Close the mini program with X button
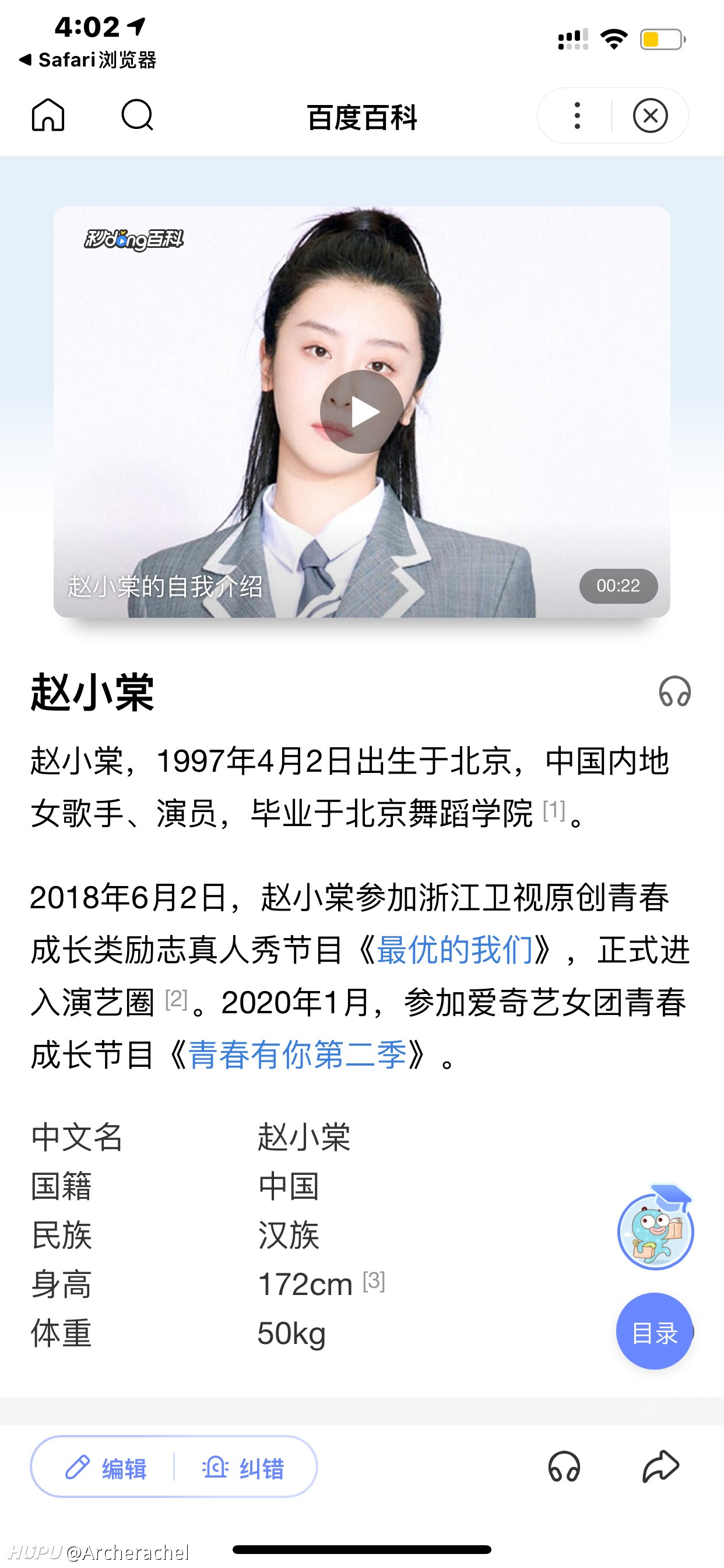The width and height of the screenshot is (724, 1568). (650, 116)
